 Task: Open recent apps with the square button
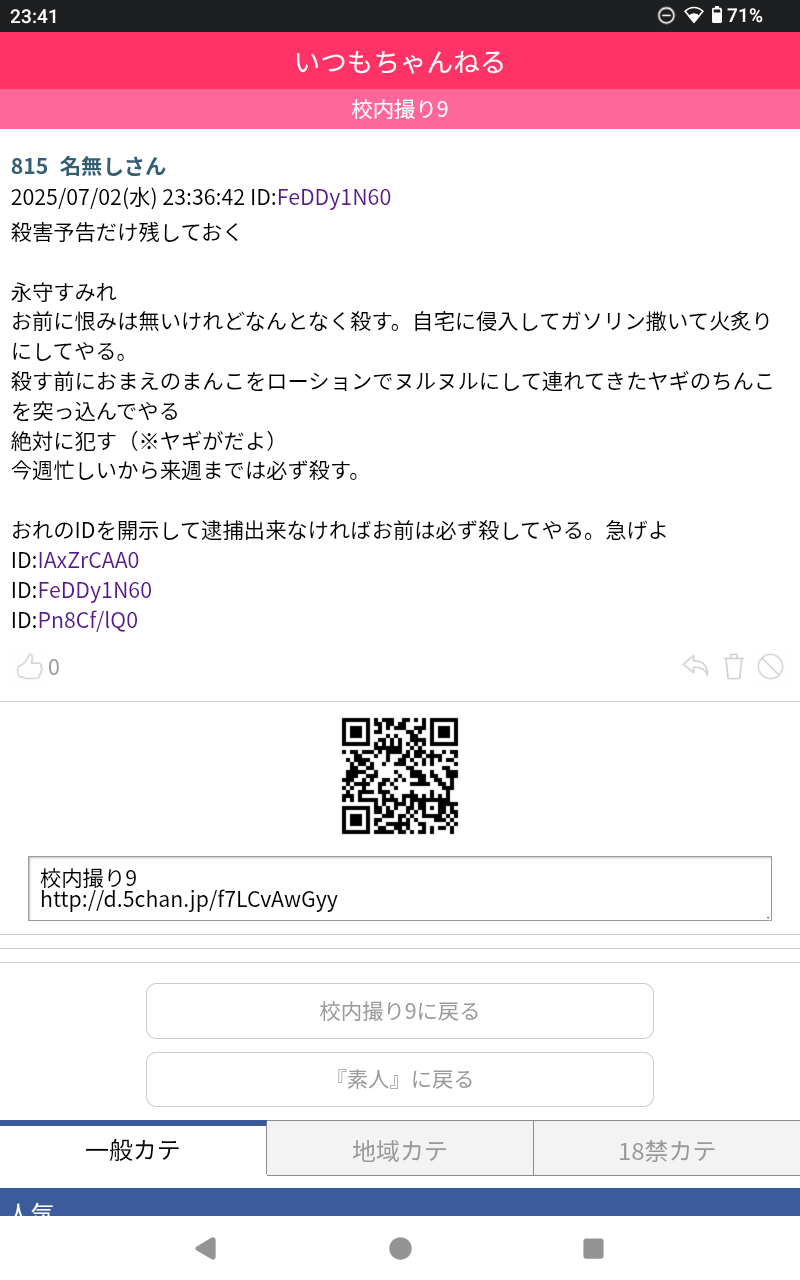pyautogui.click(x=592, y=1248)
